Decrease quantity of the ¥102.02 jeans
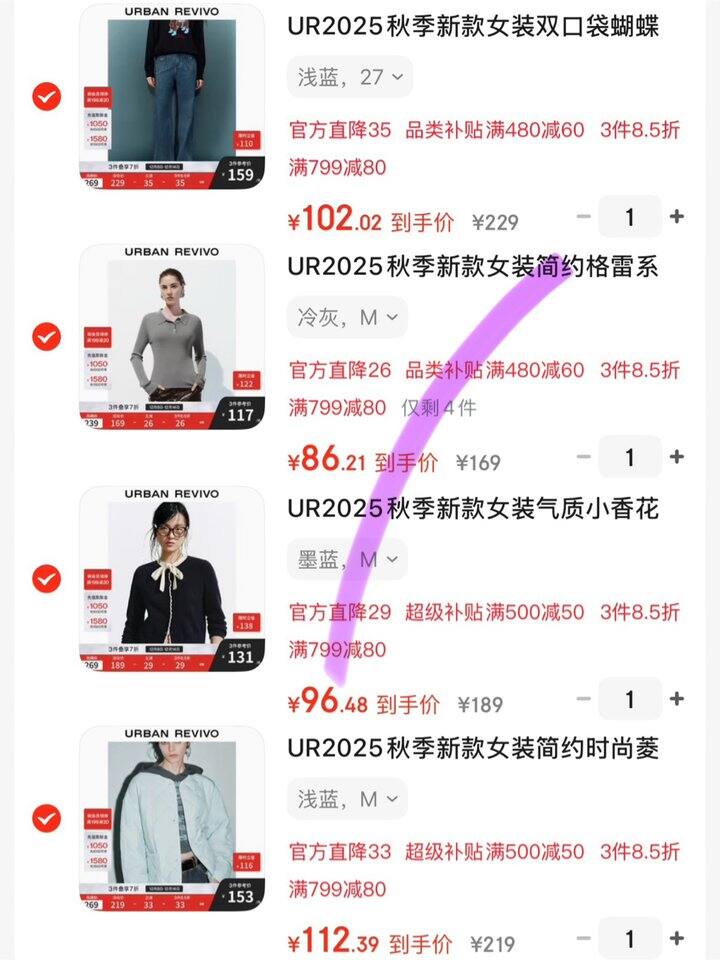The width and height of the screenshot is (720, 960). 584,216
